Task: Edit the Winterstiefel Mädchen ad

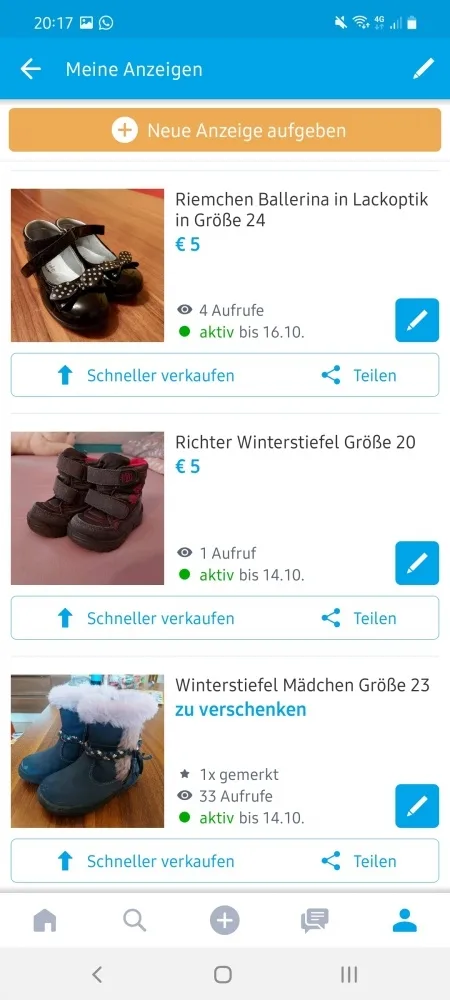Action: tap(417, 806)
